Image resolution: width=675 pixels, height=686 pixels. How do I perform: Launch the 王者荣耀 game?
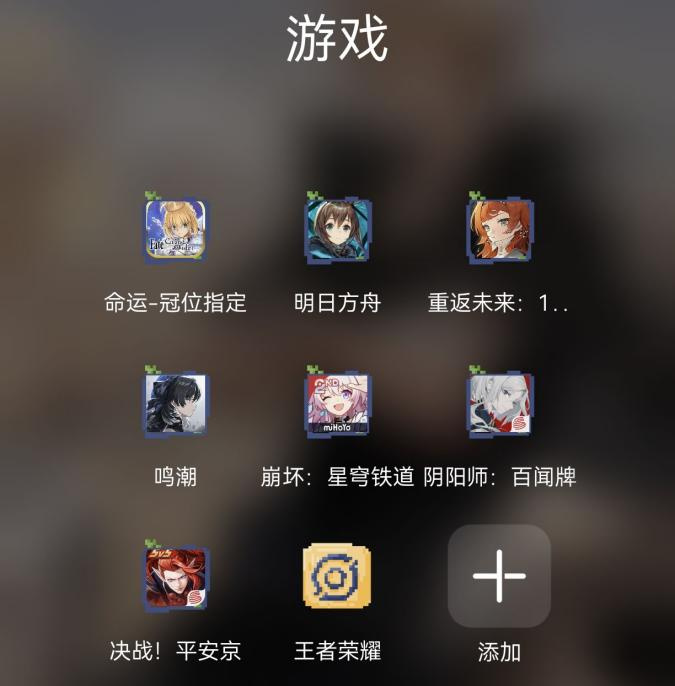point(337,577)
